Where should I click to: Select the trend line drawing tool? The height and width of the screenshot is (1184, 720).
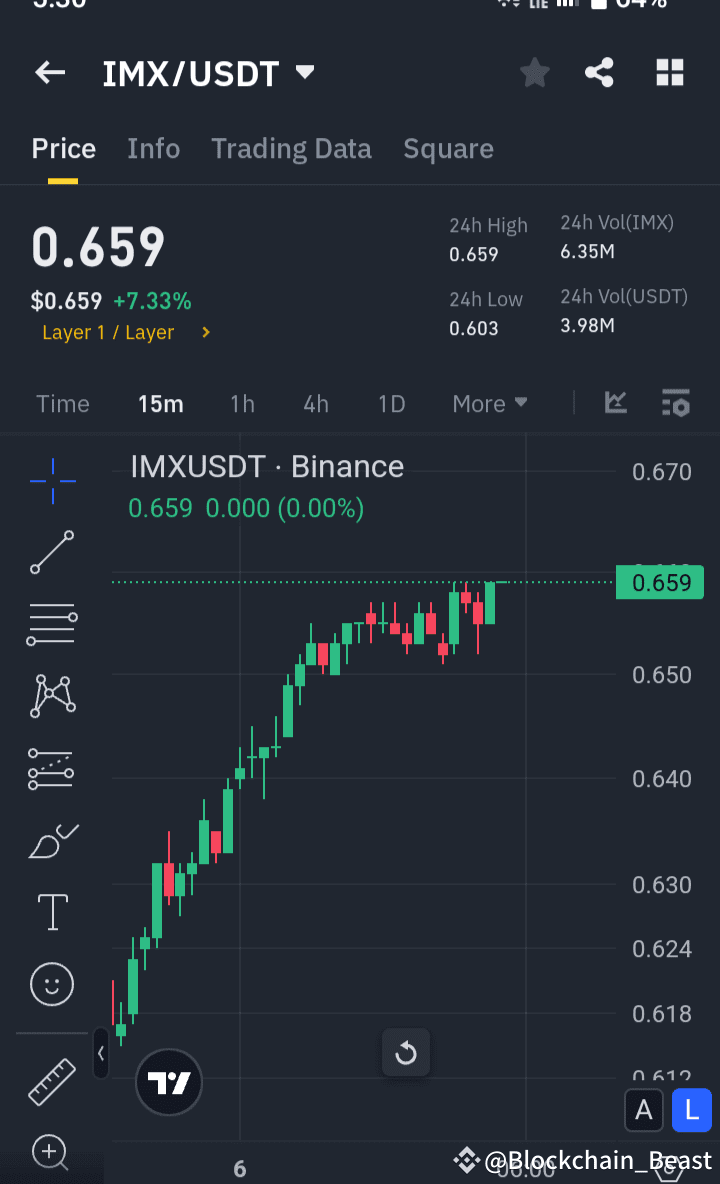(51, 552)
